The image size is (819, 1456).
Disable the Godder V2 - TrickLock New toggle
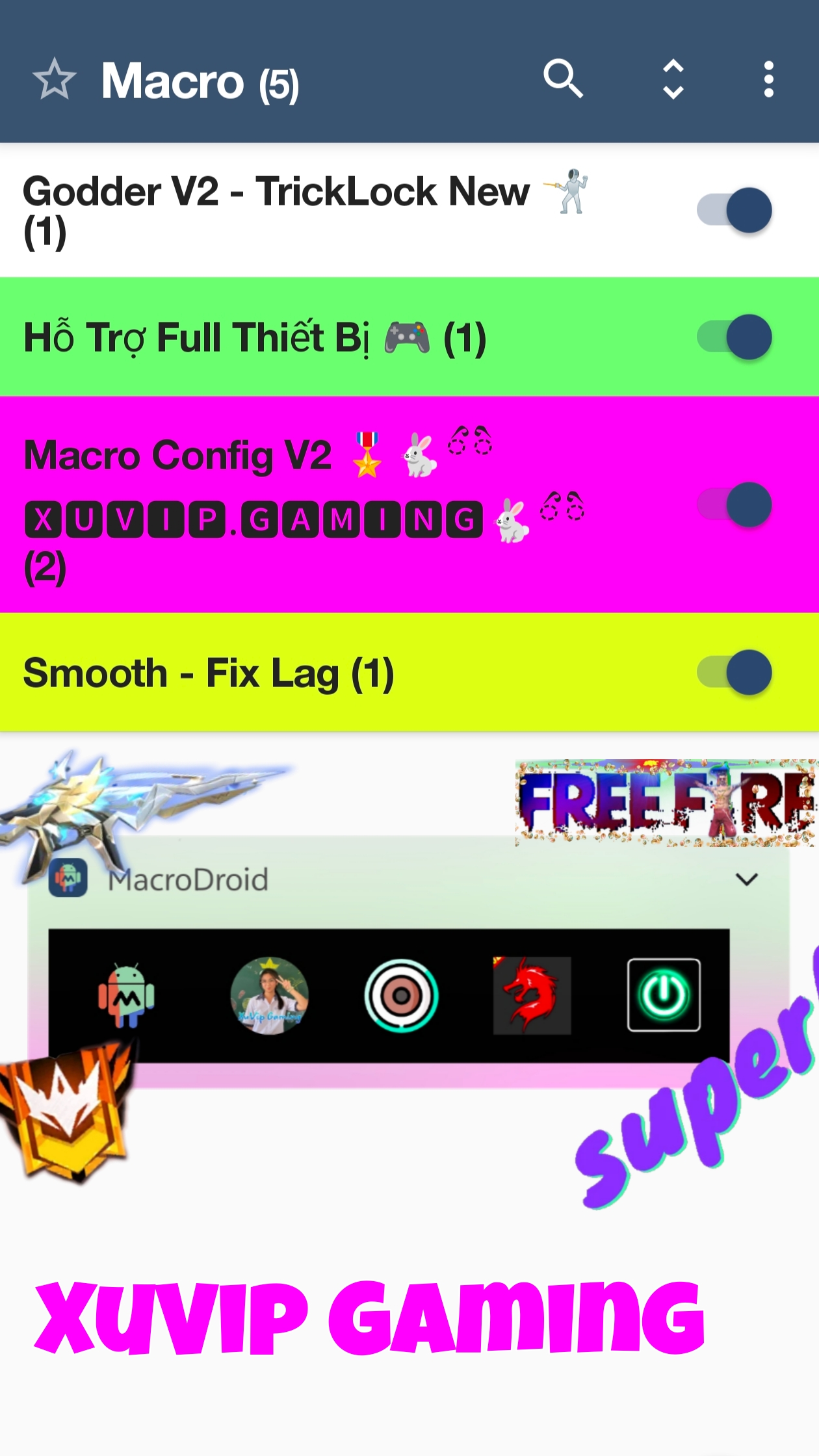[x=735, y=210]
